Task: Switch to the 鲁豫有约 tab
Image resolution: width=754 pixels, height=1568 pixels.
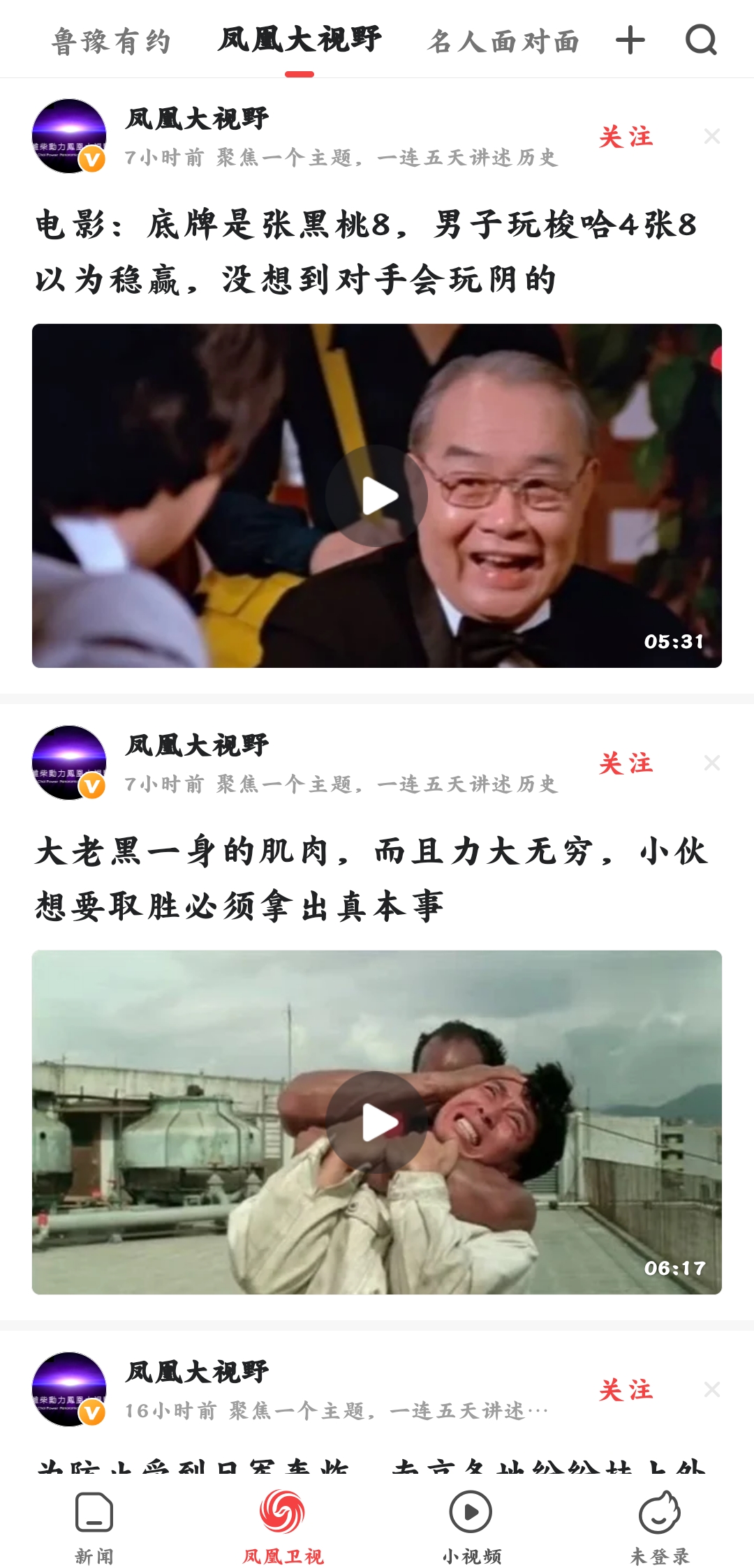Action: click(x=111, y=41)
